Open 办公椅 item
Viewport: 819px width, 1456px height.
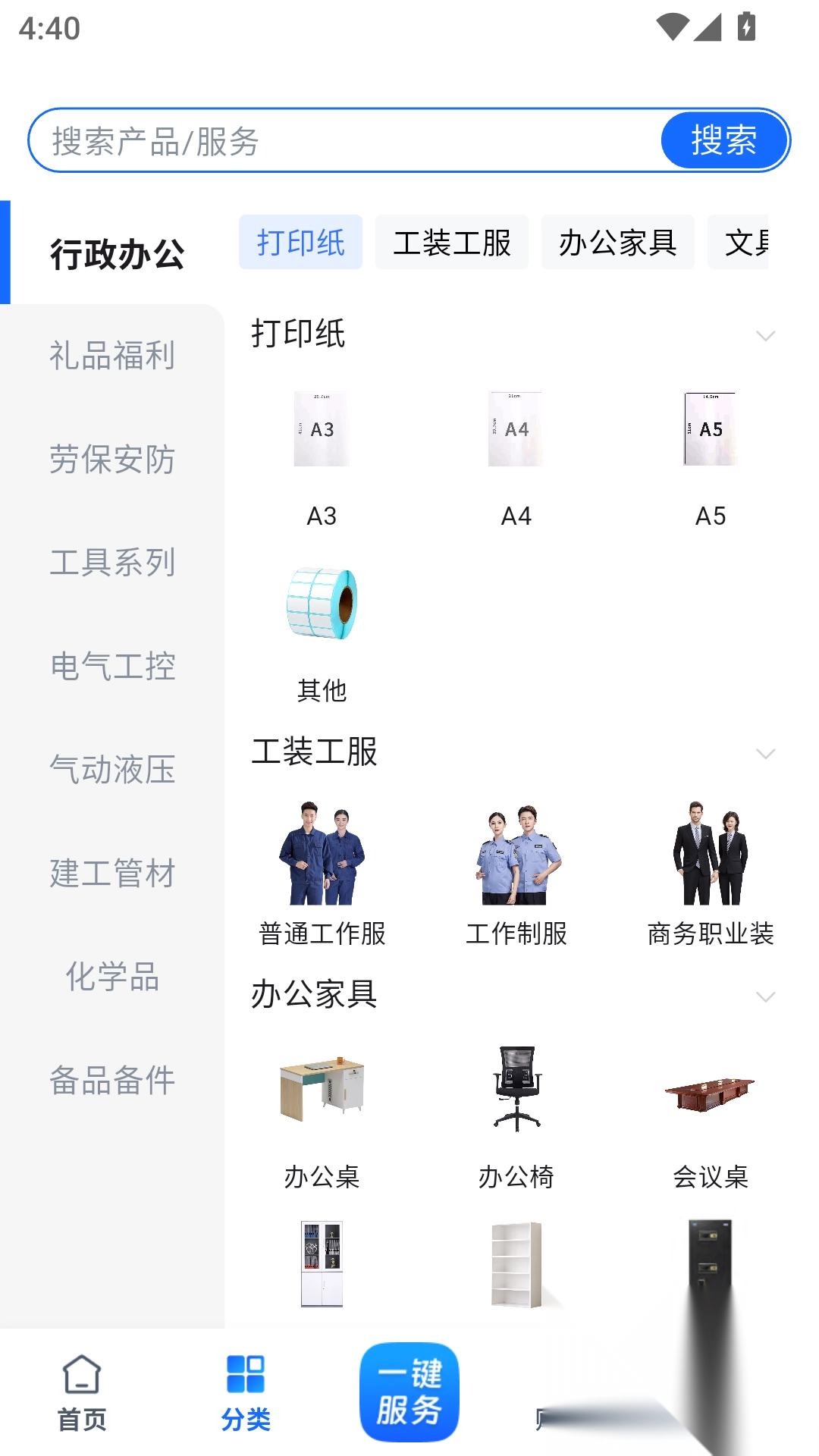[516, 1116]
